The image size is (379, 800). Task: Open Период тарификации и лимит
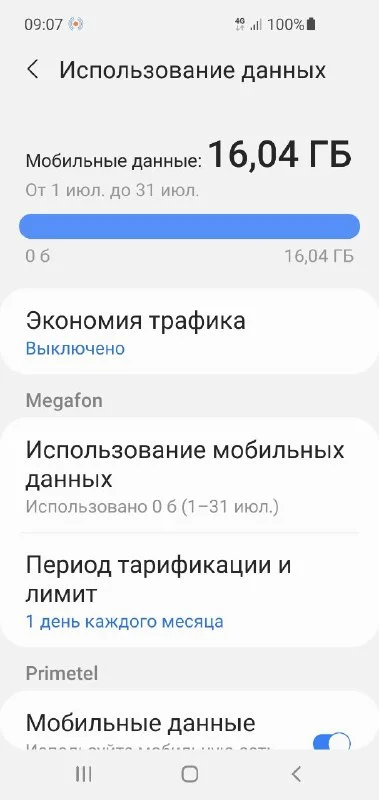pyautogui.click(x=189, y=590)
